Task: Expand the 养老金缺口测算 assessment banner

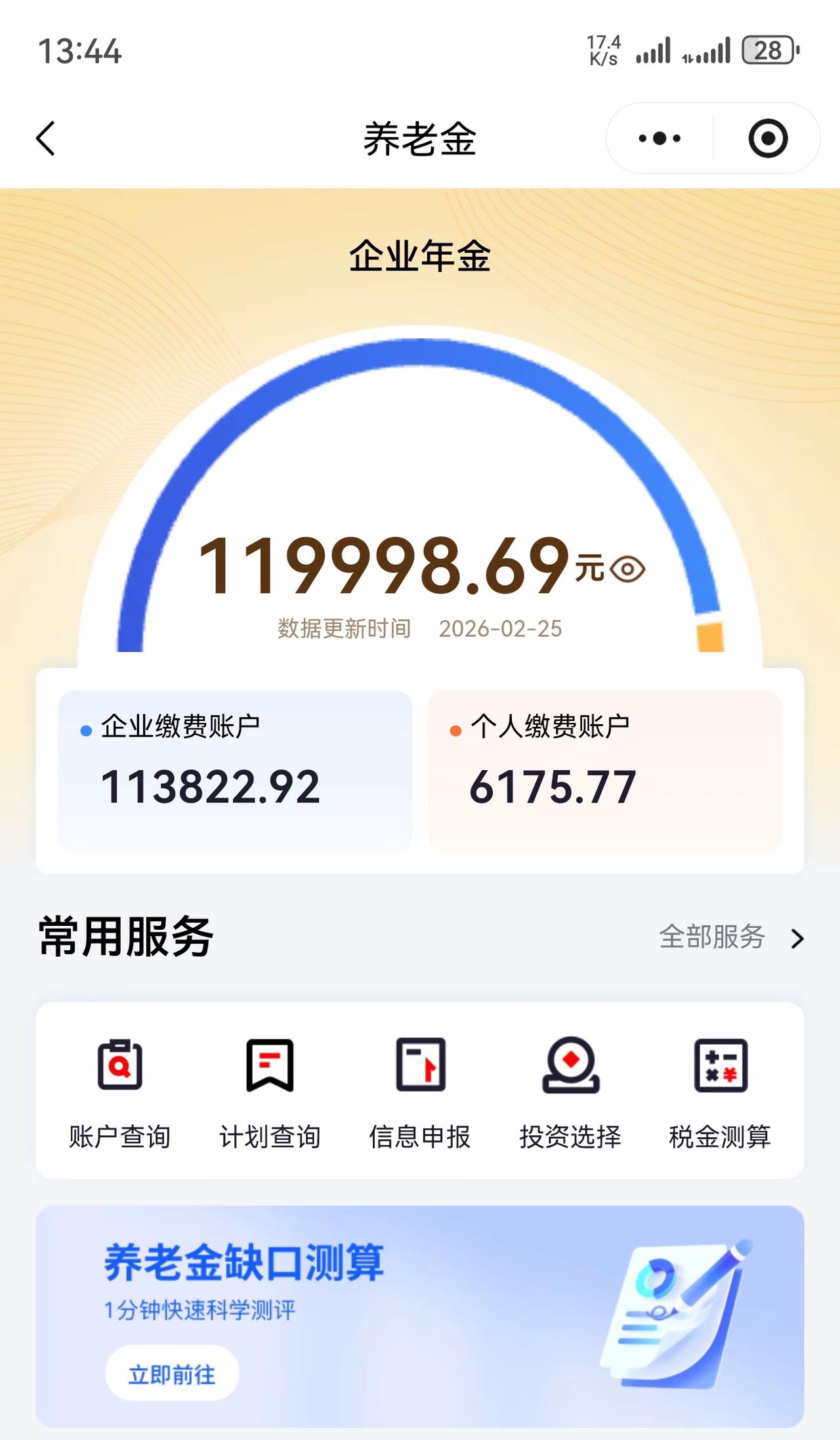Action: [x=420, y=1313]
